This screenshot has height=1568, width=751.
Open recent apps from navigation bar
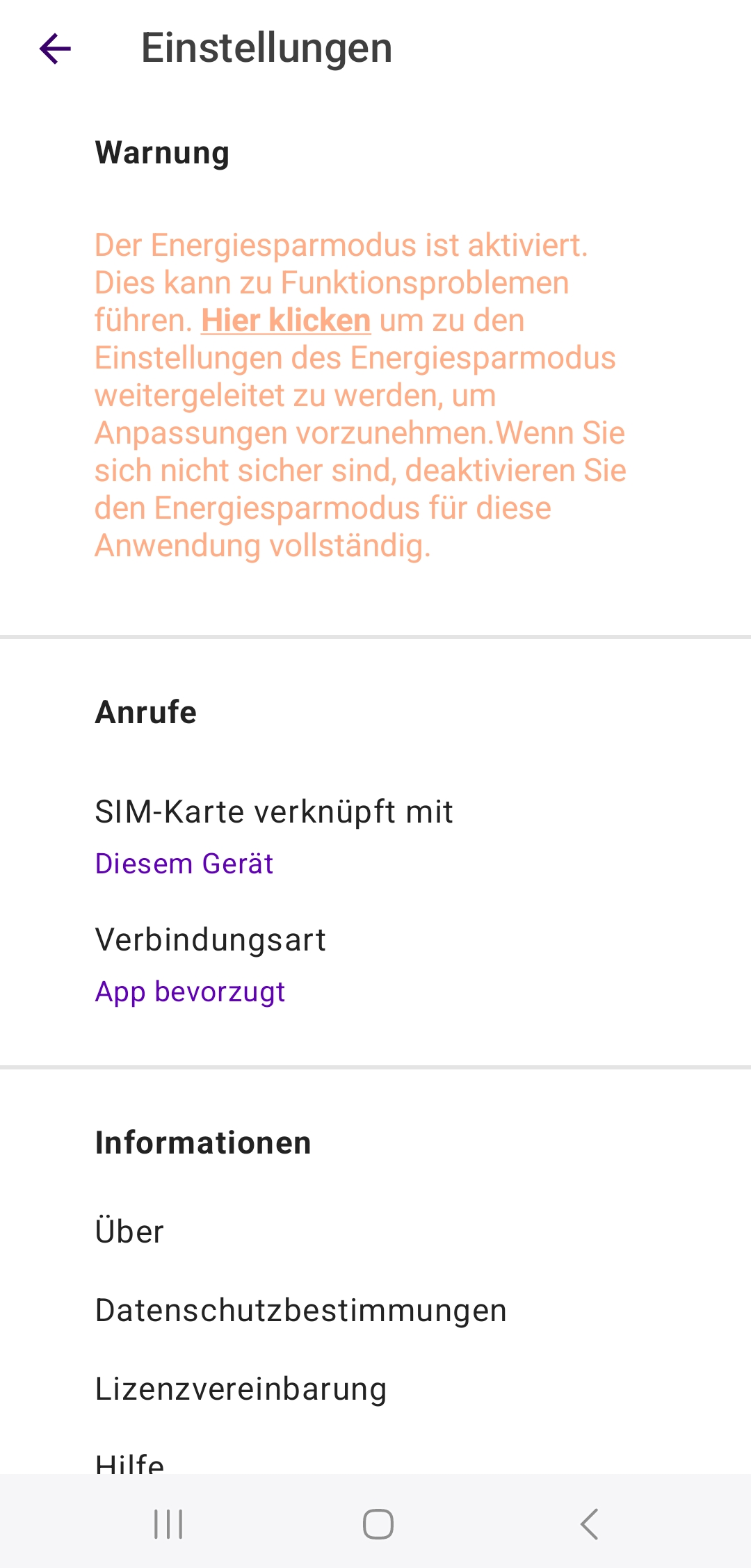[x=168, y=1524]
